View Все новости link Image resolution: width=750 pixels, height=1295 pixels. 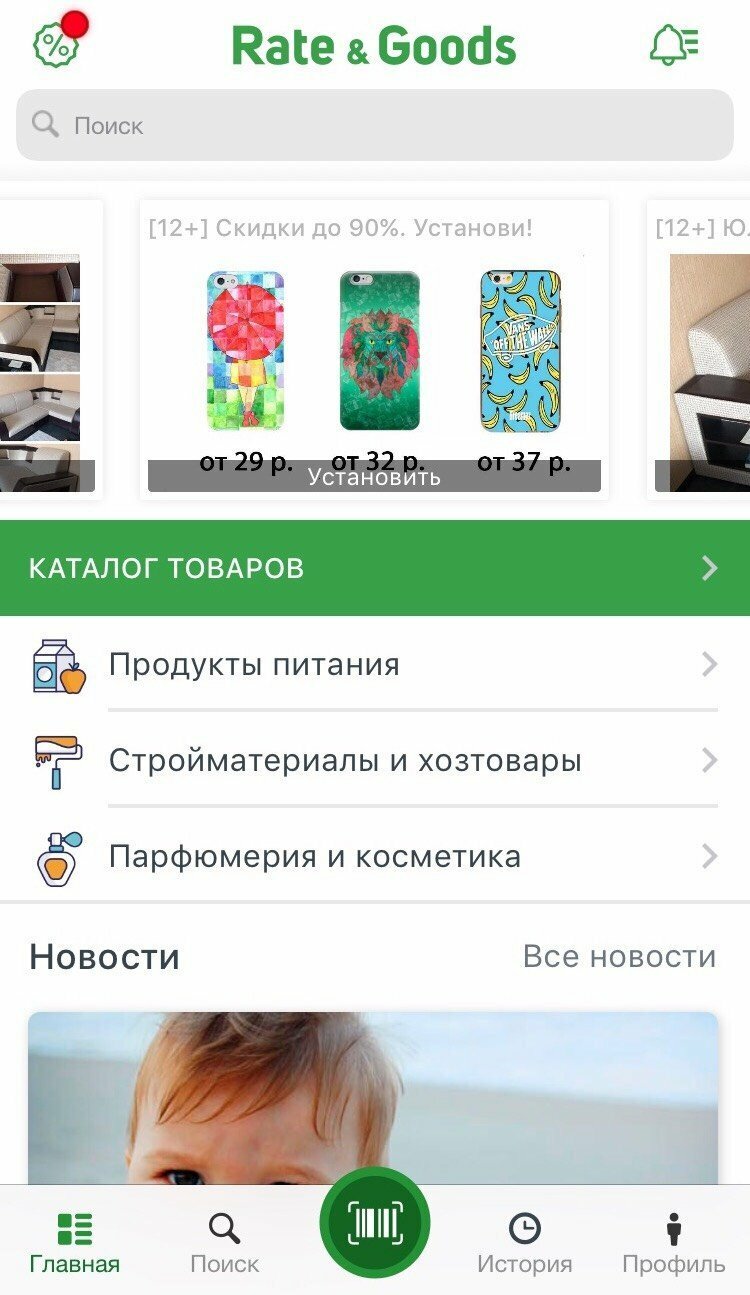[x=619, y=957]
